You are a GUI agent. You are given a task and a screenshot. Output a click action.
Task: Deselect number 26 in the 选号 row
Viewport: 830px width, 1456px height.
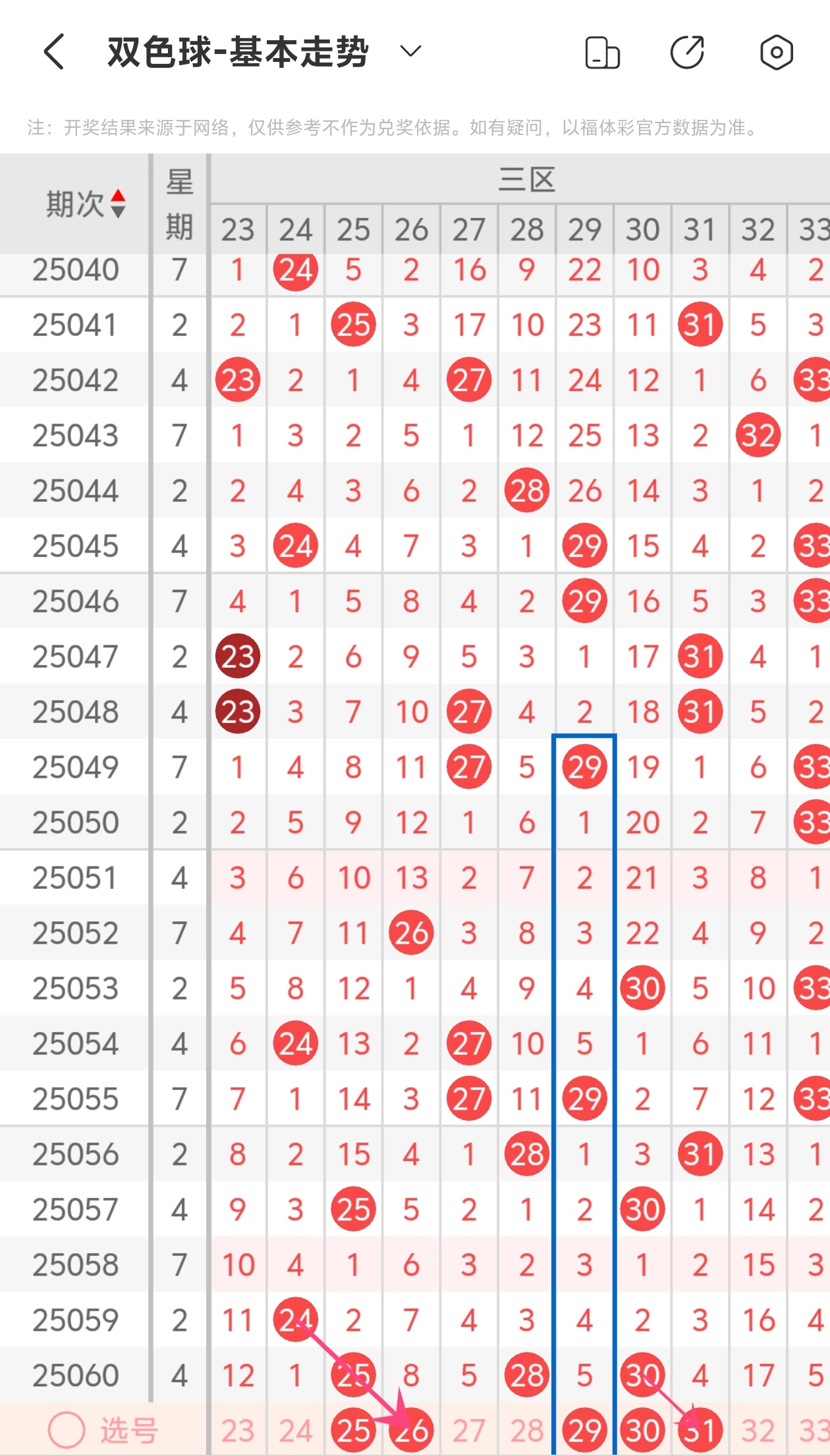(411, 1431)
